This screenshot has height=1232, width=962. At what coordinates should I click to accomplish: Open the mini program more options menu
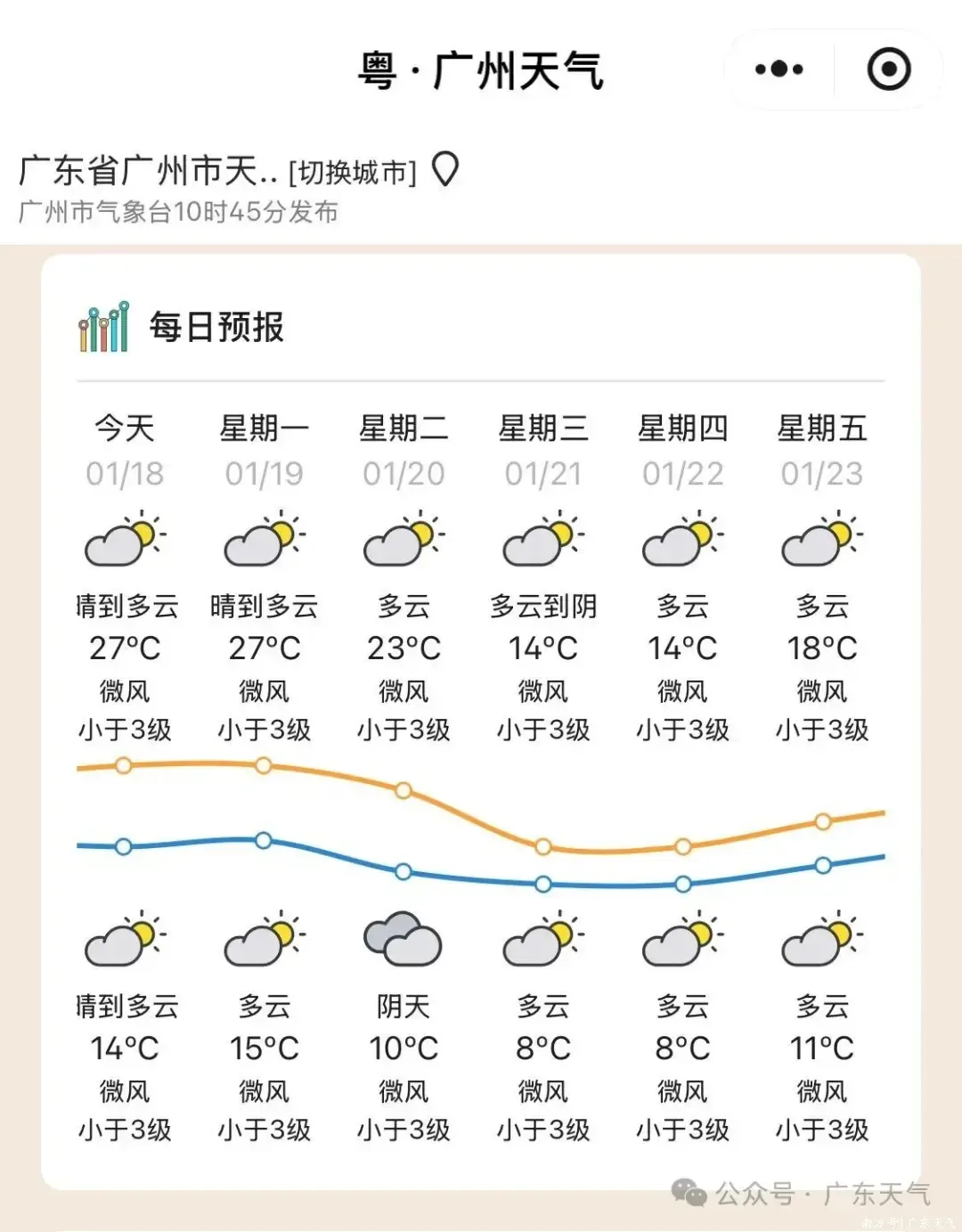(779, 69)
